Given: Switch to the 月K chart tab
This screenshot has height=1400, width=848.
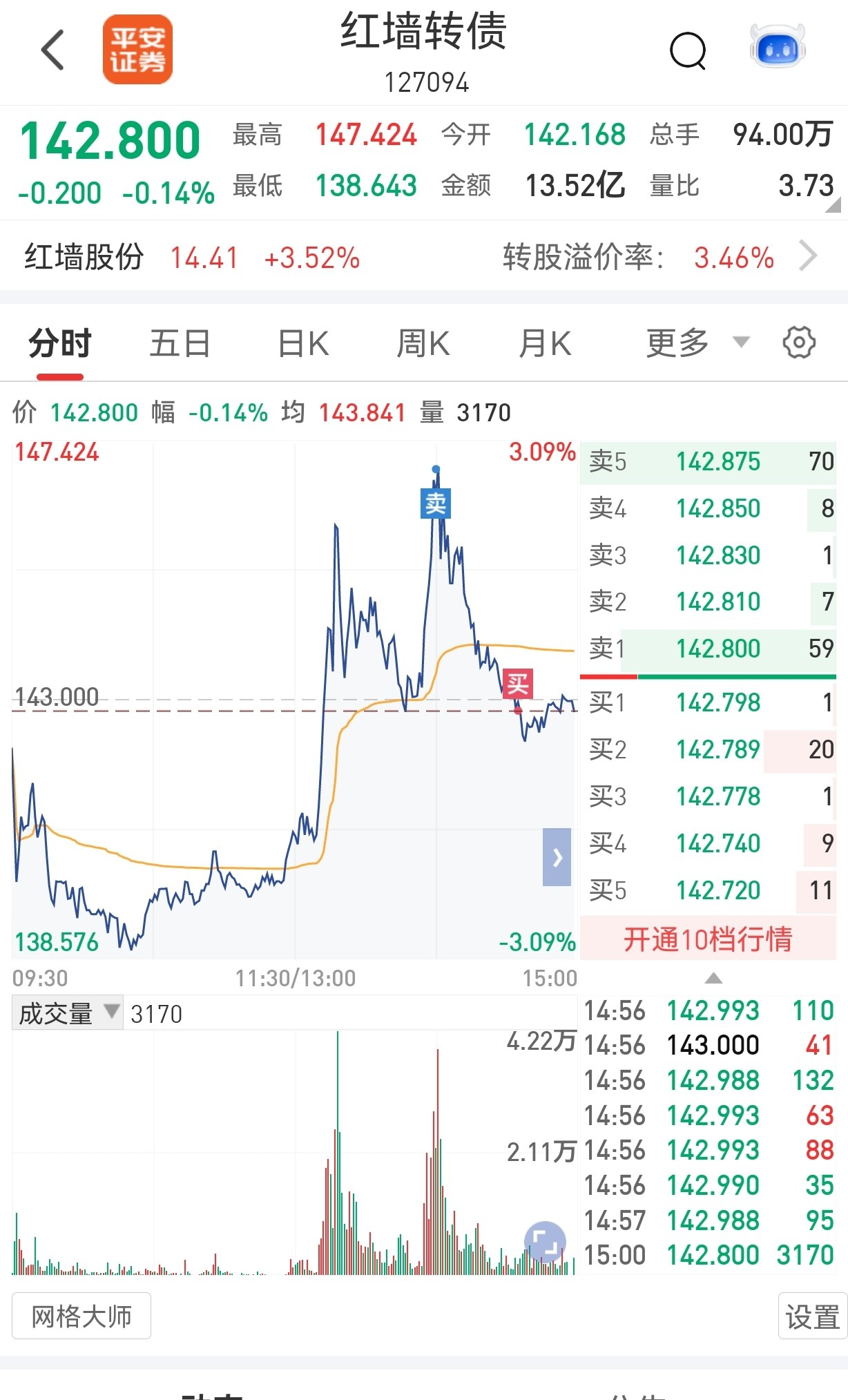Looking at the screenshot, I should 545,343.
